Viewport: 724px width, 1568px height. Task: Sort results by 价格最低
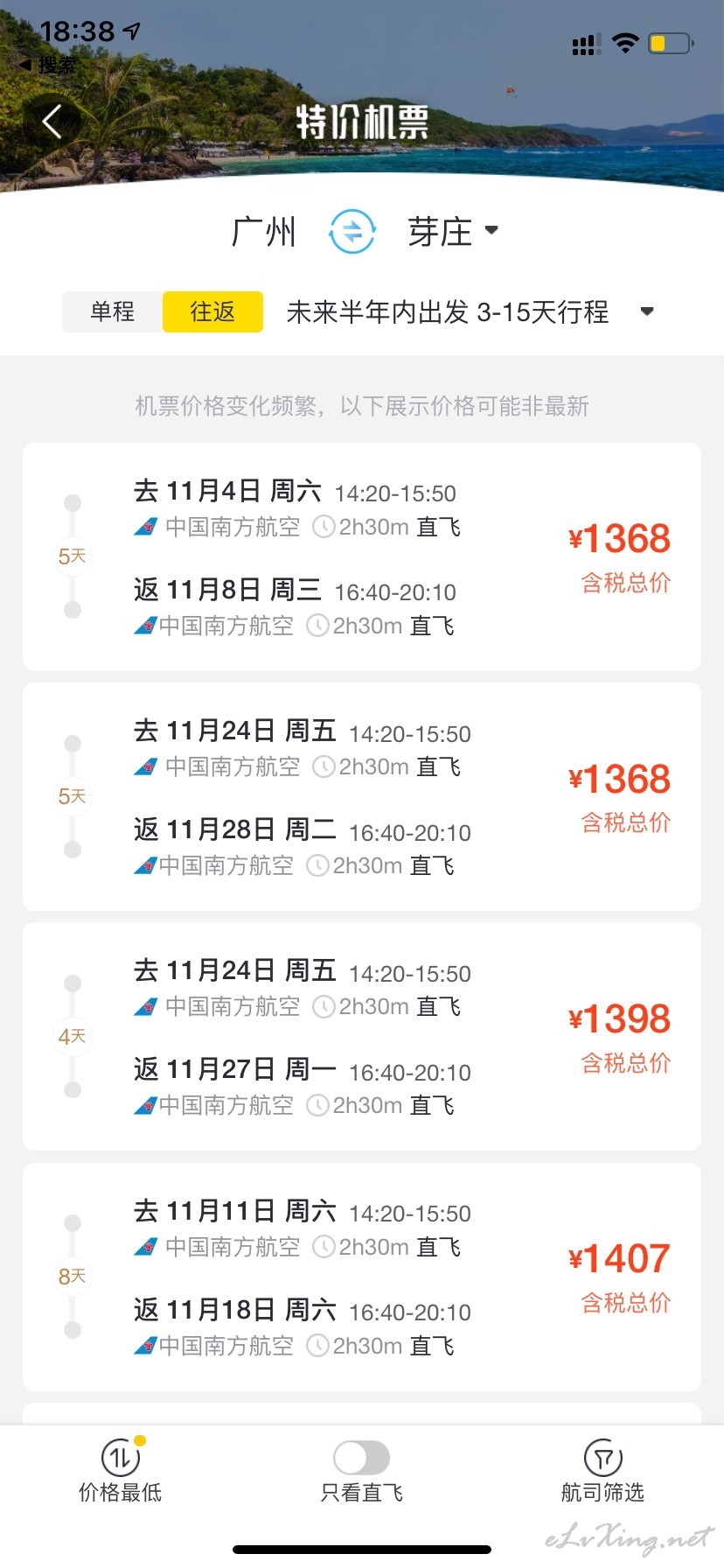pyautogui.click(x=121, y=1470)
